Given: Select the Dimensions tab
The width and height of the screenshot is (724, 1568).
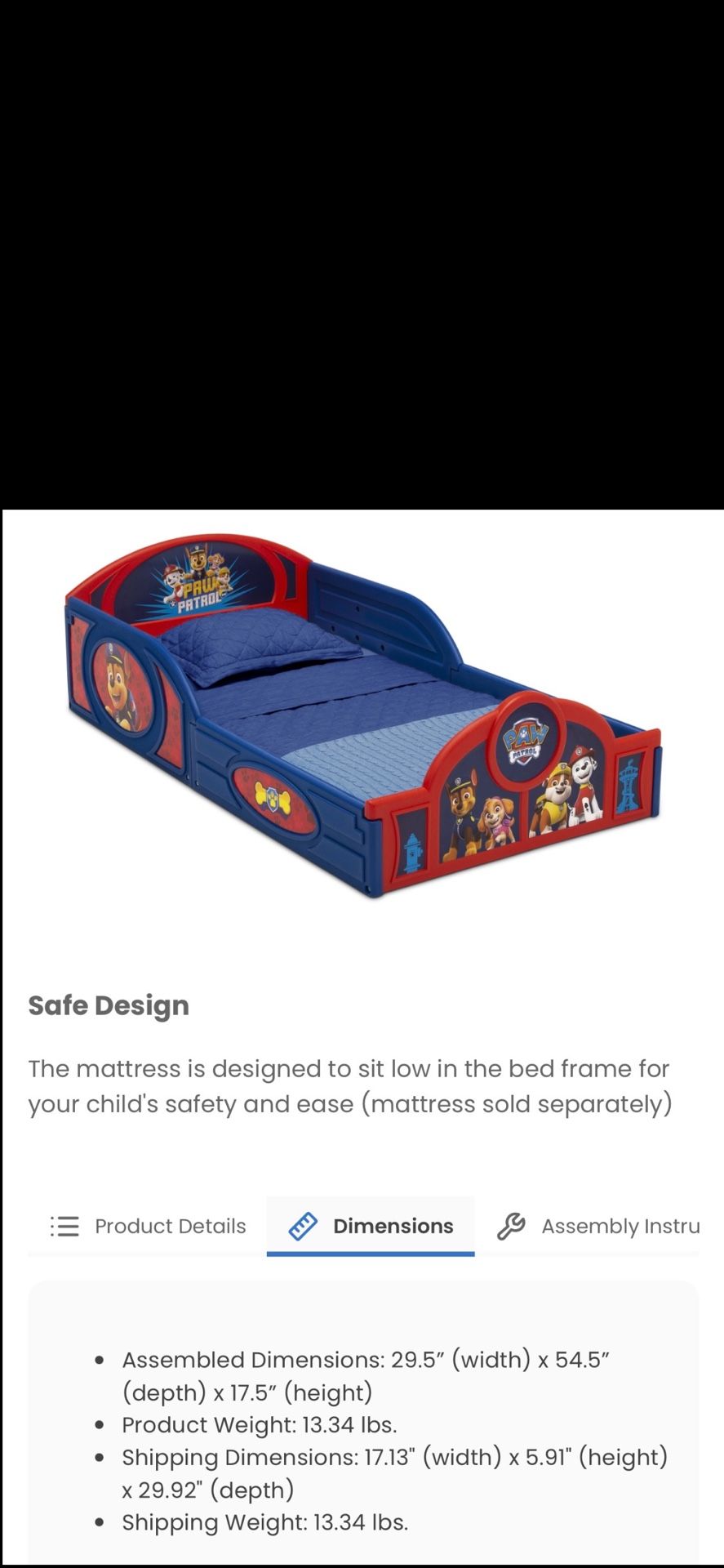Looking at the screenshot, I should (x=371, y=1226).
